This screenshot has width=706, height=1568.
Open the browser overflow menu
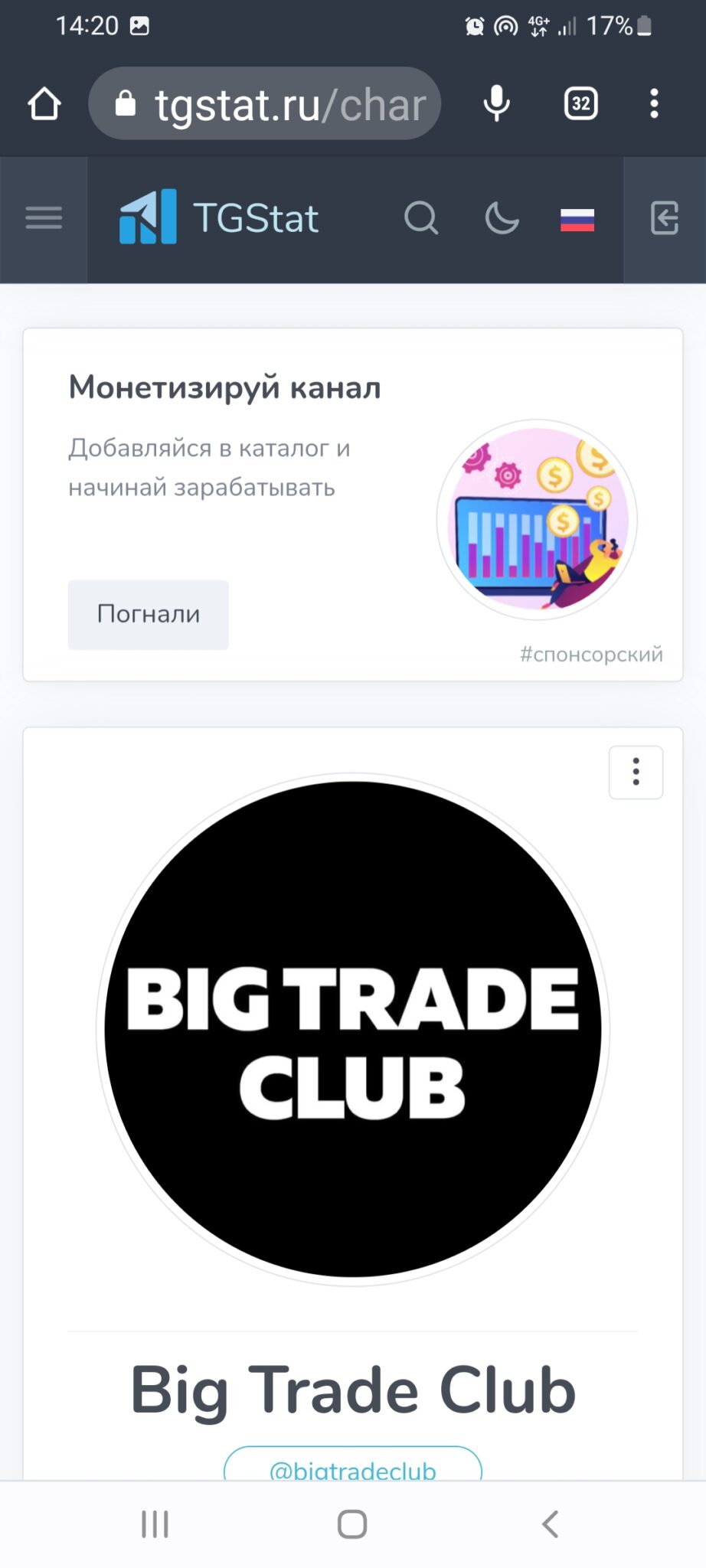[x=654, y=103]
